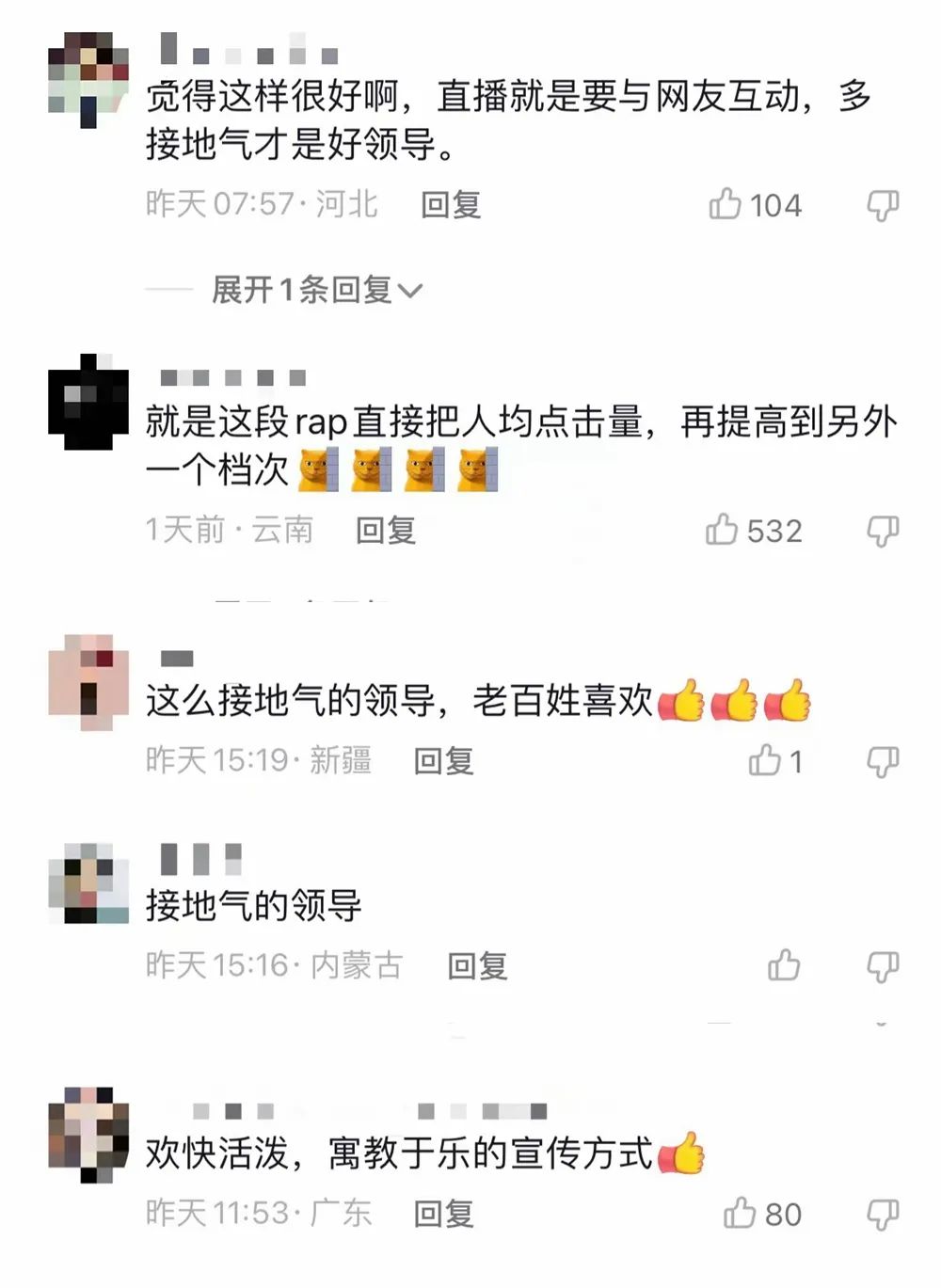Viewport: 941px width, 1288px height.
Task: Dislike the comment from 内蒙古
Action: click(x=882, y=966)
